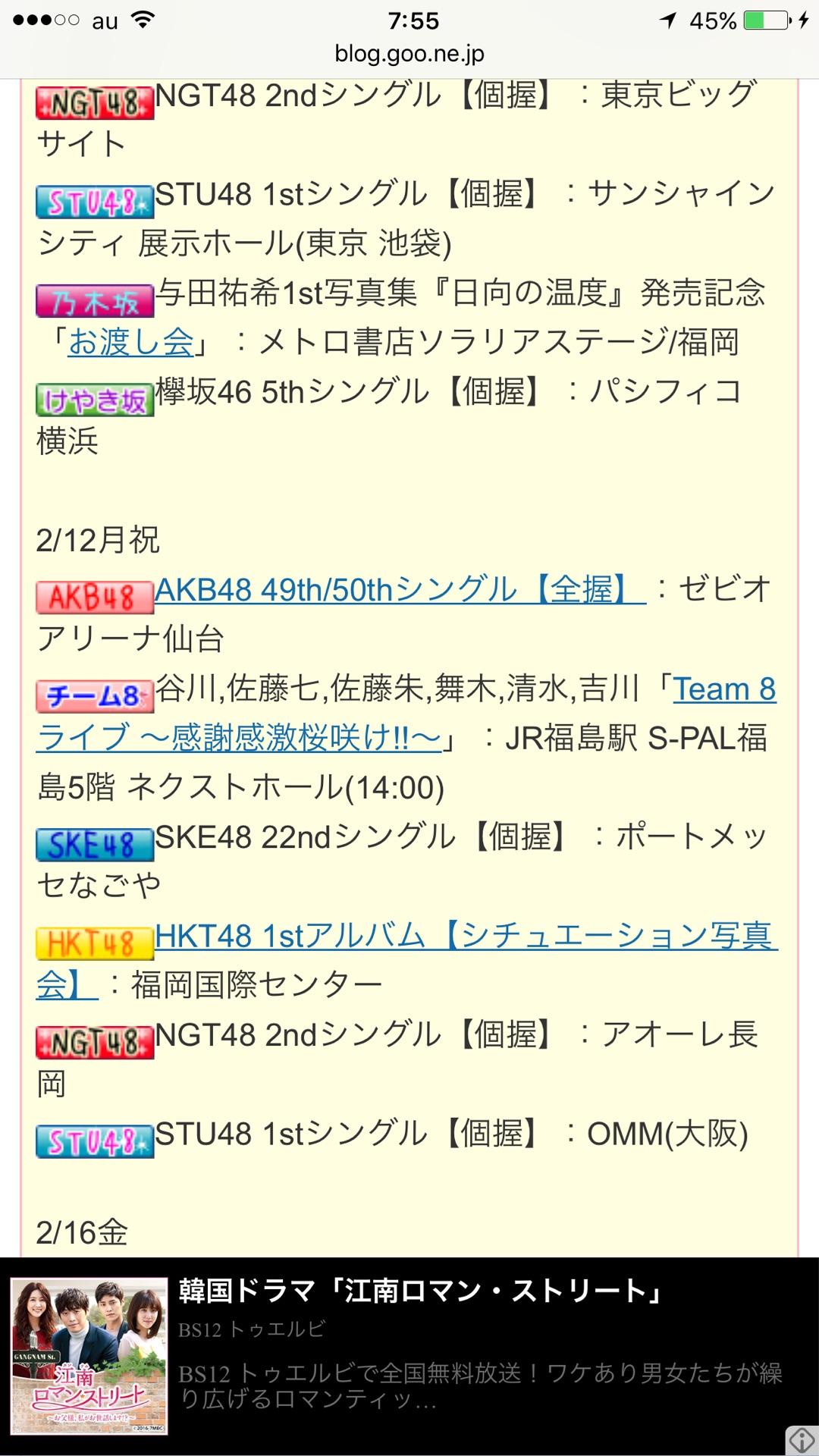Tap the blog.goo.ne.jp address bar
This screenshot has width=819, height=1456.
point(409,54)
